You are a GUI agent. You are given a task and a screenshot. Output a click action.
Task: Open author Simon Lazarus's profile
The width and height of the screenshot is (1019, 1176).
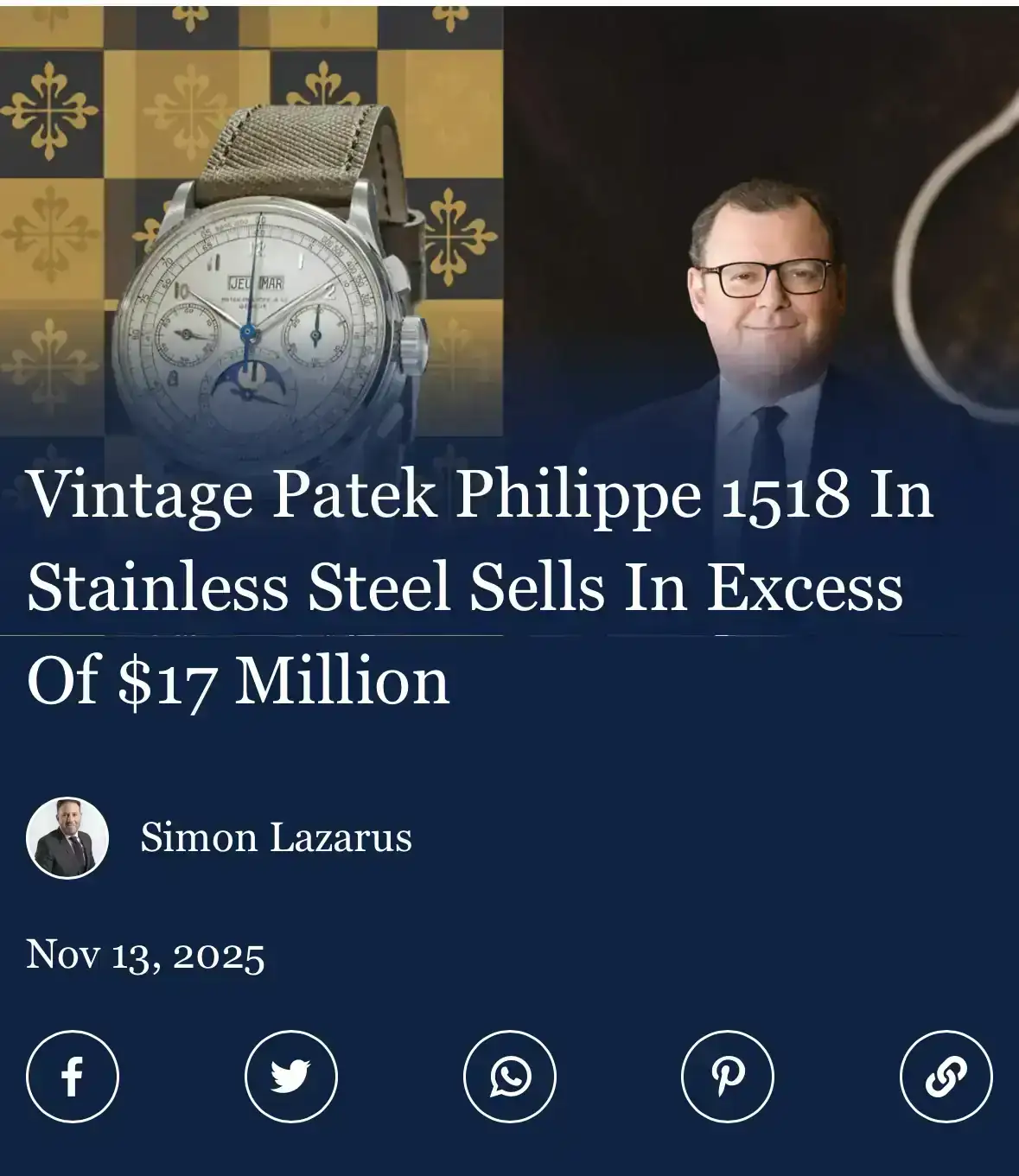click(276, 837)
